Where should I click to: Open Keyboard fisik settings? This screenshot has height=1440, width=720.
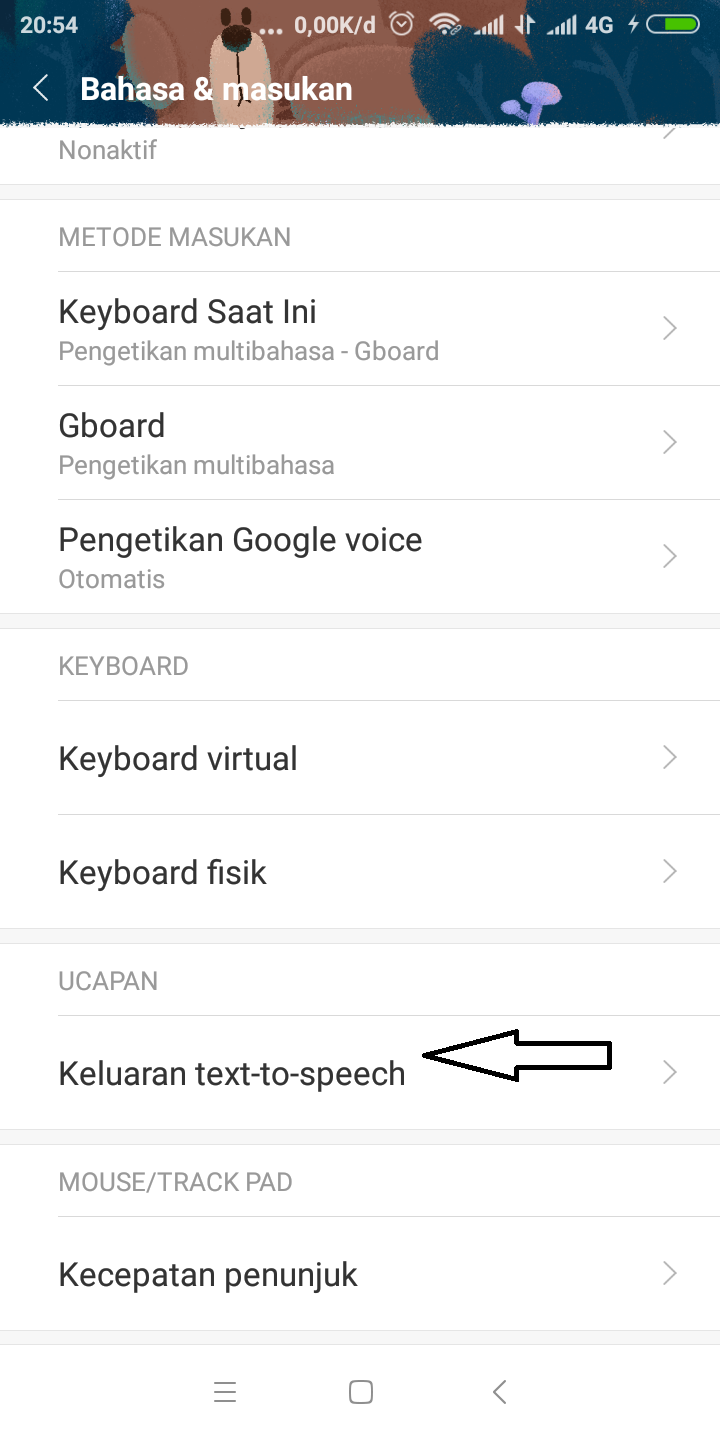coord(360,872)
